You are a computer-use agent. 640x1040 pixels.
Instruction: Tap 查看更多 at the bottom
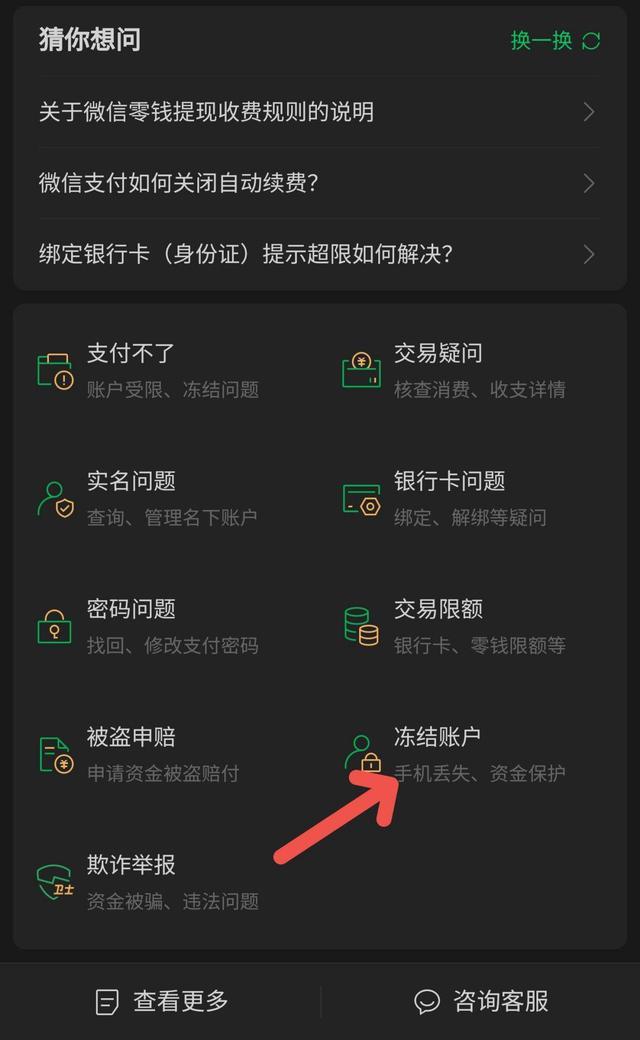click(x=162, y=1001)
